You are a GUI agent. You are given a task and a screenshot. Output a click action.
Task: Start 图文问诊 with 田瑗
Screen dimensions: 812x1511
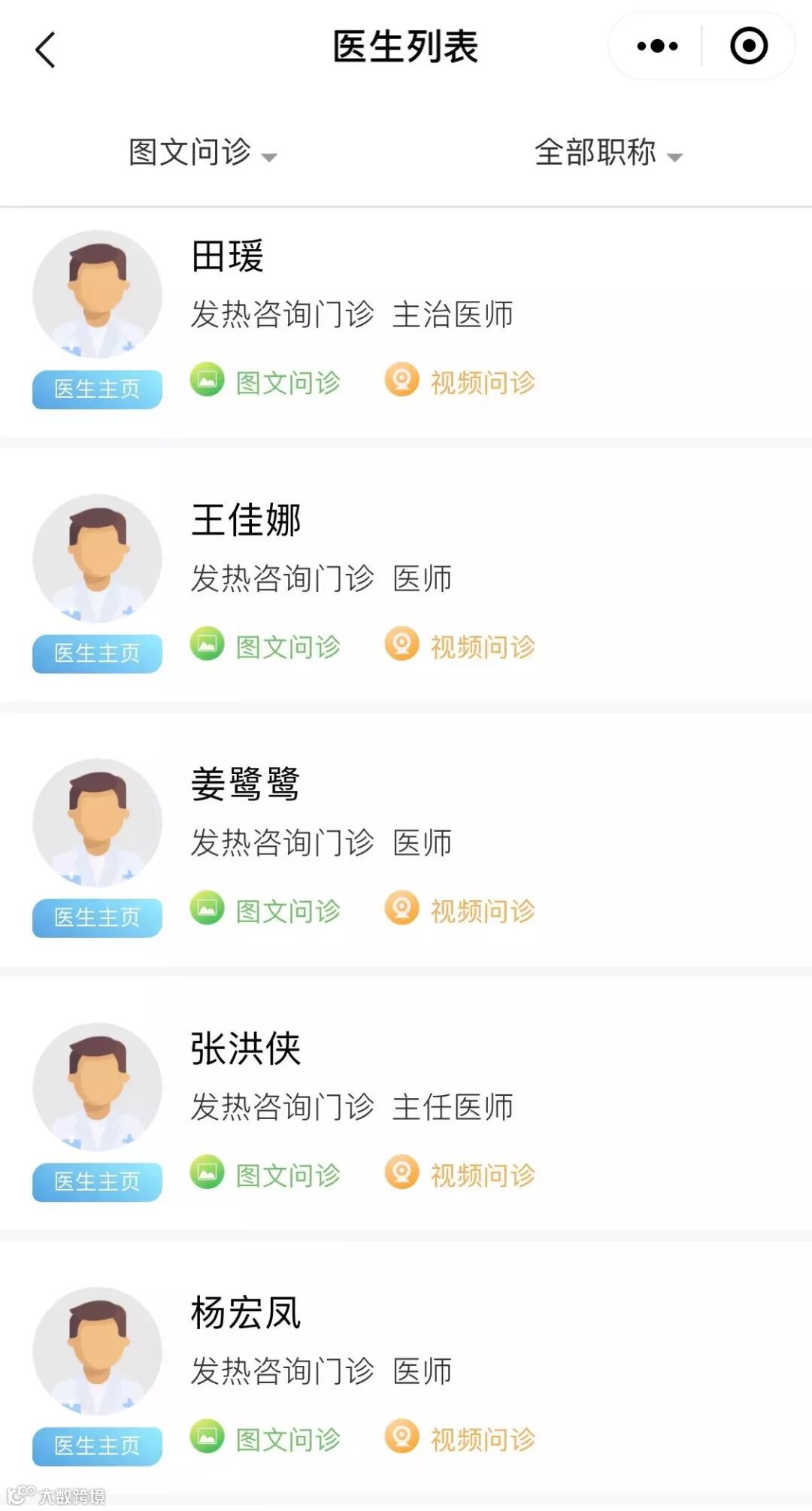[265, 382]
